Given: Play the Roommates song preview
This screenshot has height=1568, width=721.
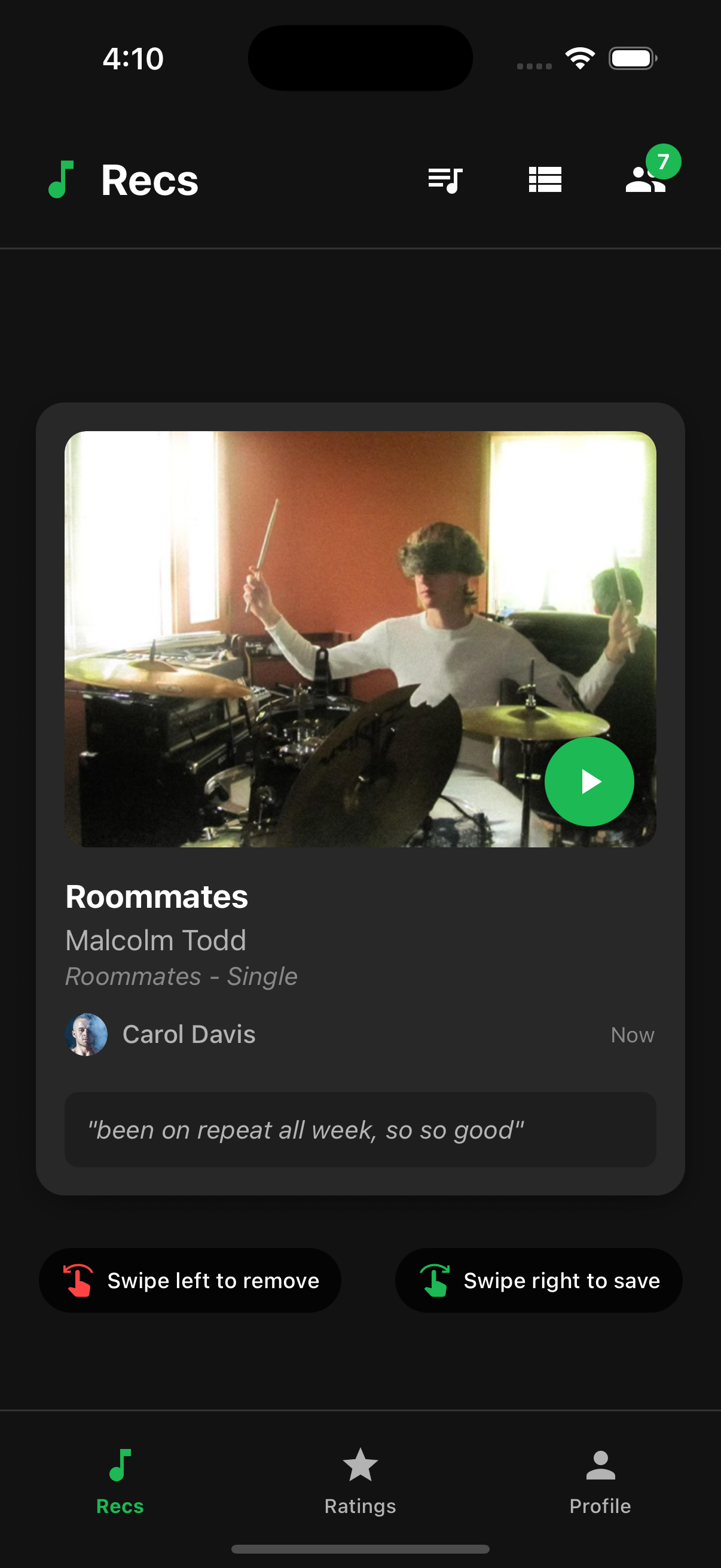Looking at the screenshot, I should coord(589,782).
